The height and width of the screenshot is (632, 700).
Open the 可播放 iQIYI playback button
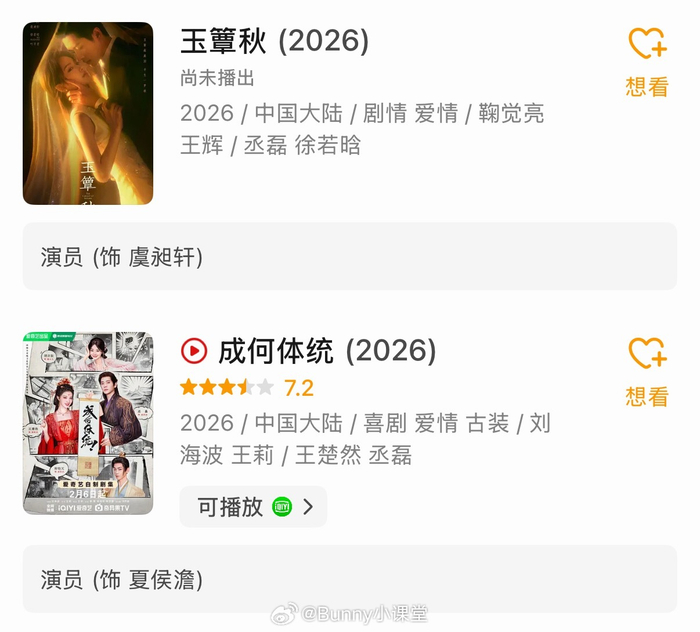[x=253, y=507]
